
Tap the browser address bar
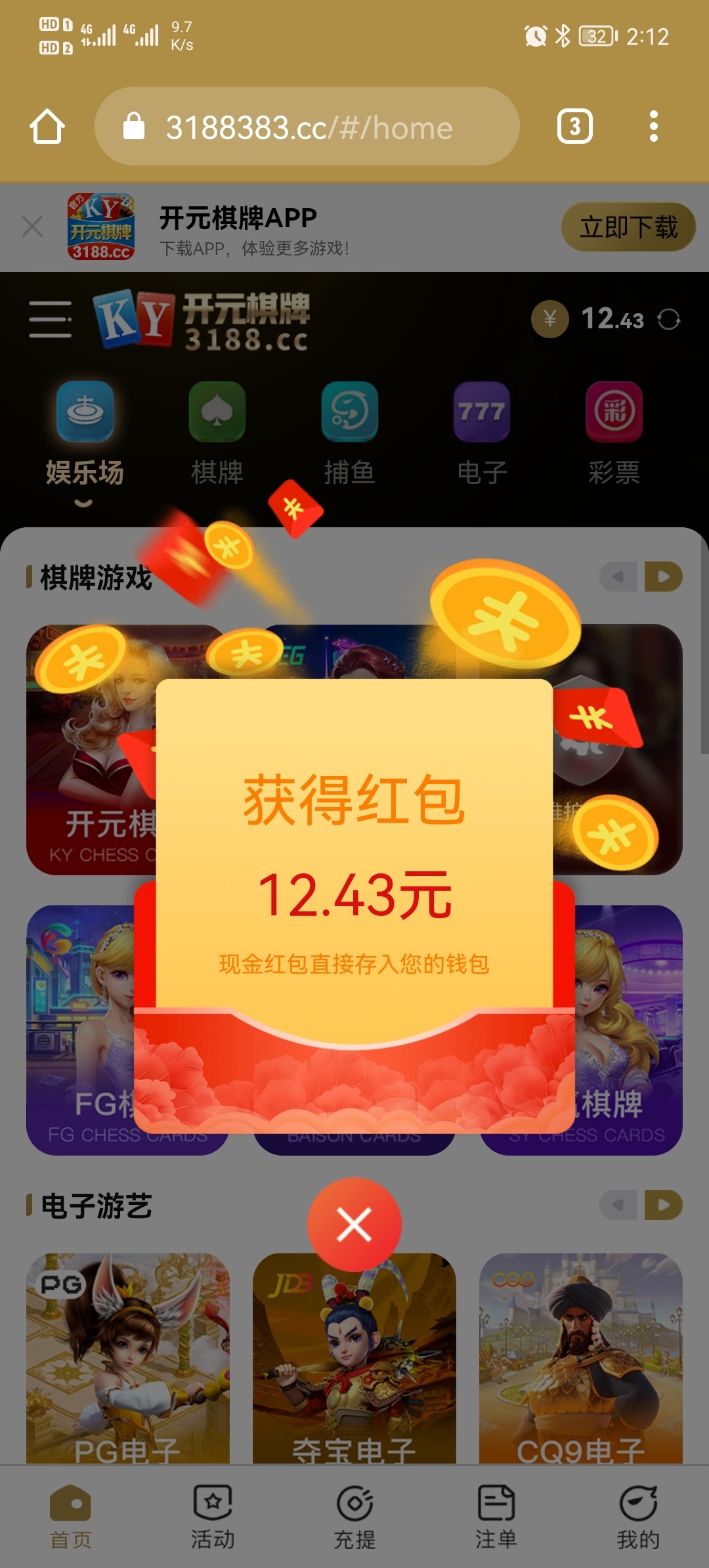coord(307,127)
